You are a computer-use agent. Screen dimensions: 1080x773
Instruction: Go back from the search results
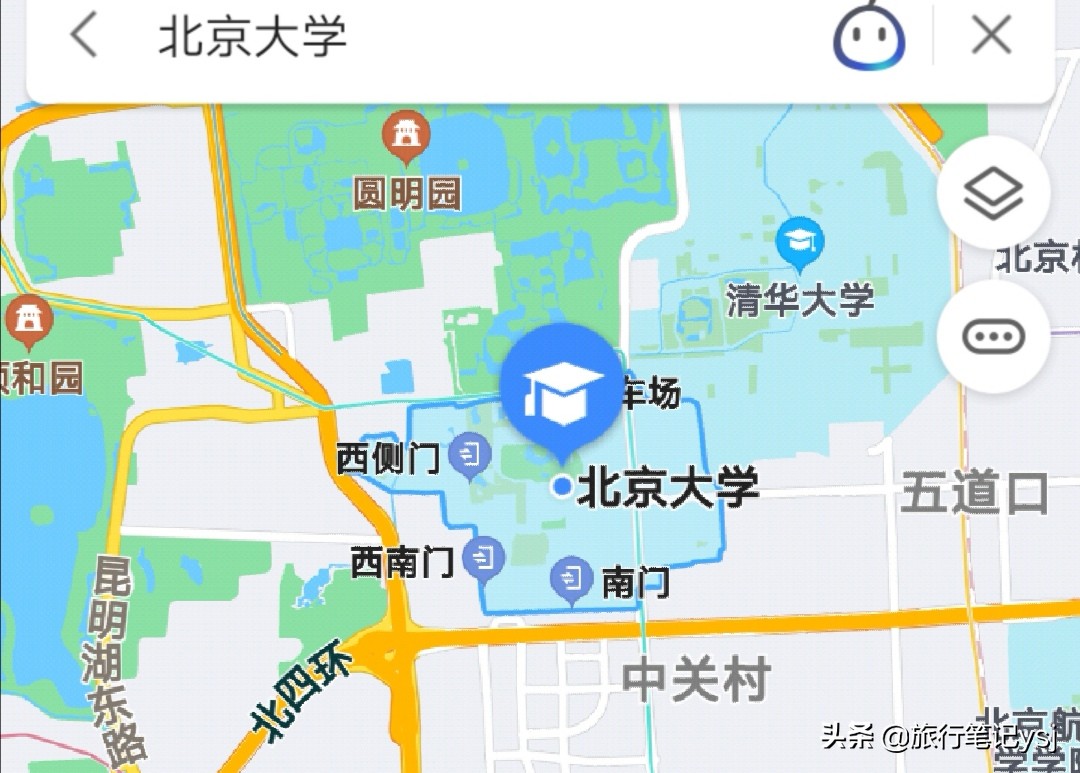(x=85, y=37)
